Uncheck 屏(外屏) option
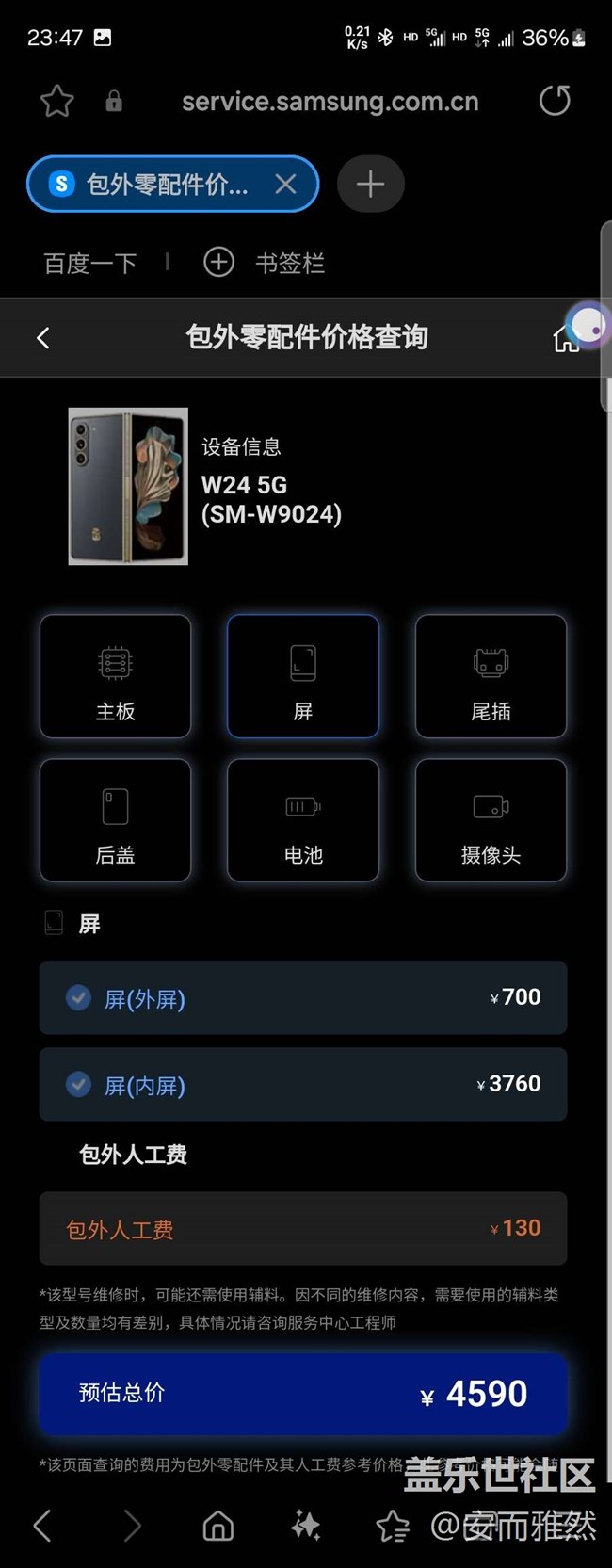This screenshot has height=1568, width=612. (x=79, y=997)
